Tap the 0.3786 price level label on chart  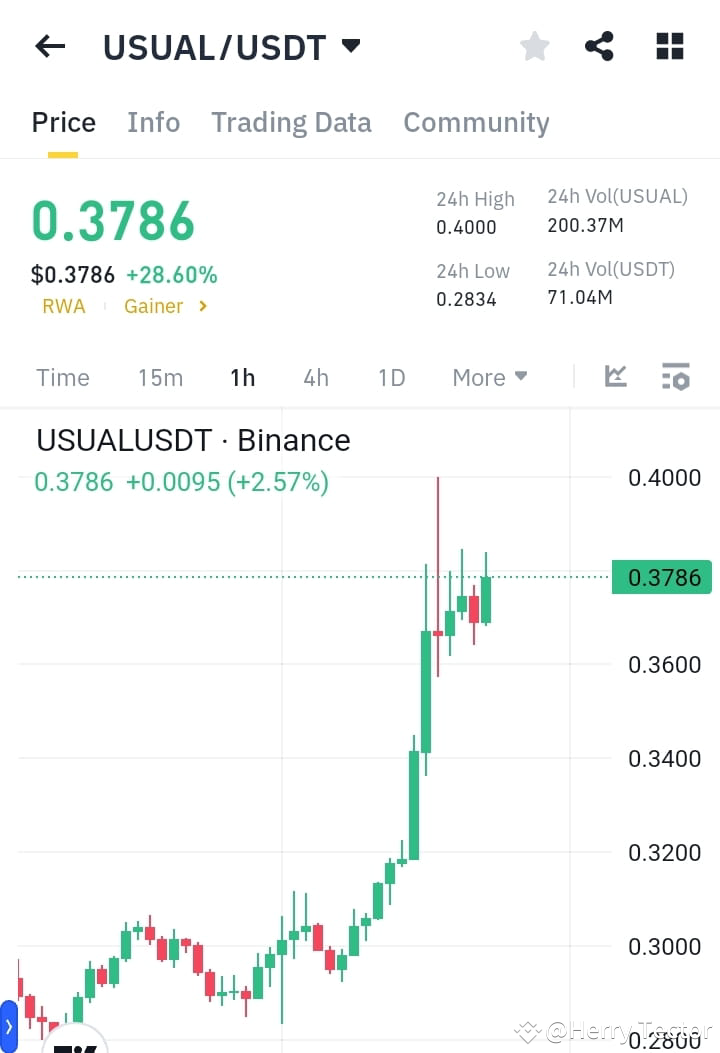pyautogui.click(x=661, y=577)
